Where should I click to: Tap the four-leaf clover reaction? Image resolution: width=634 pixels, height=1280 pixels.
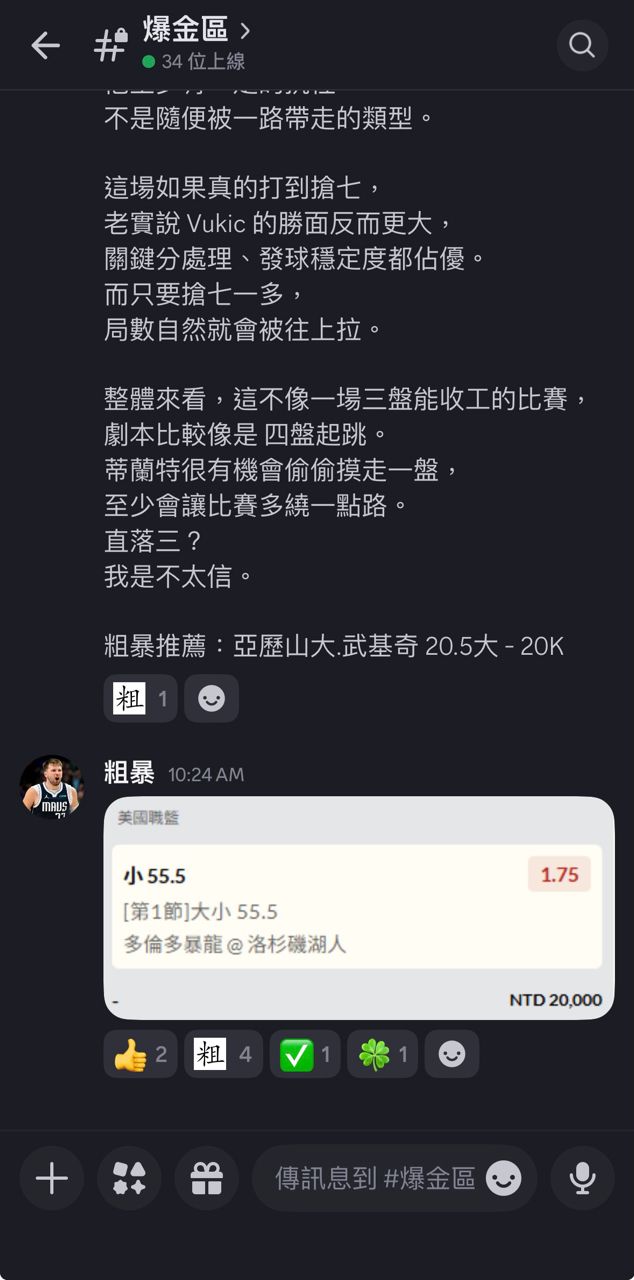point(382,1054)
